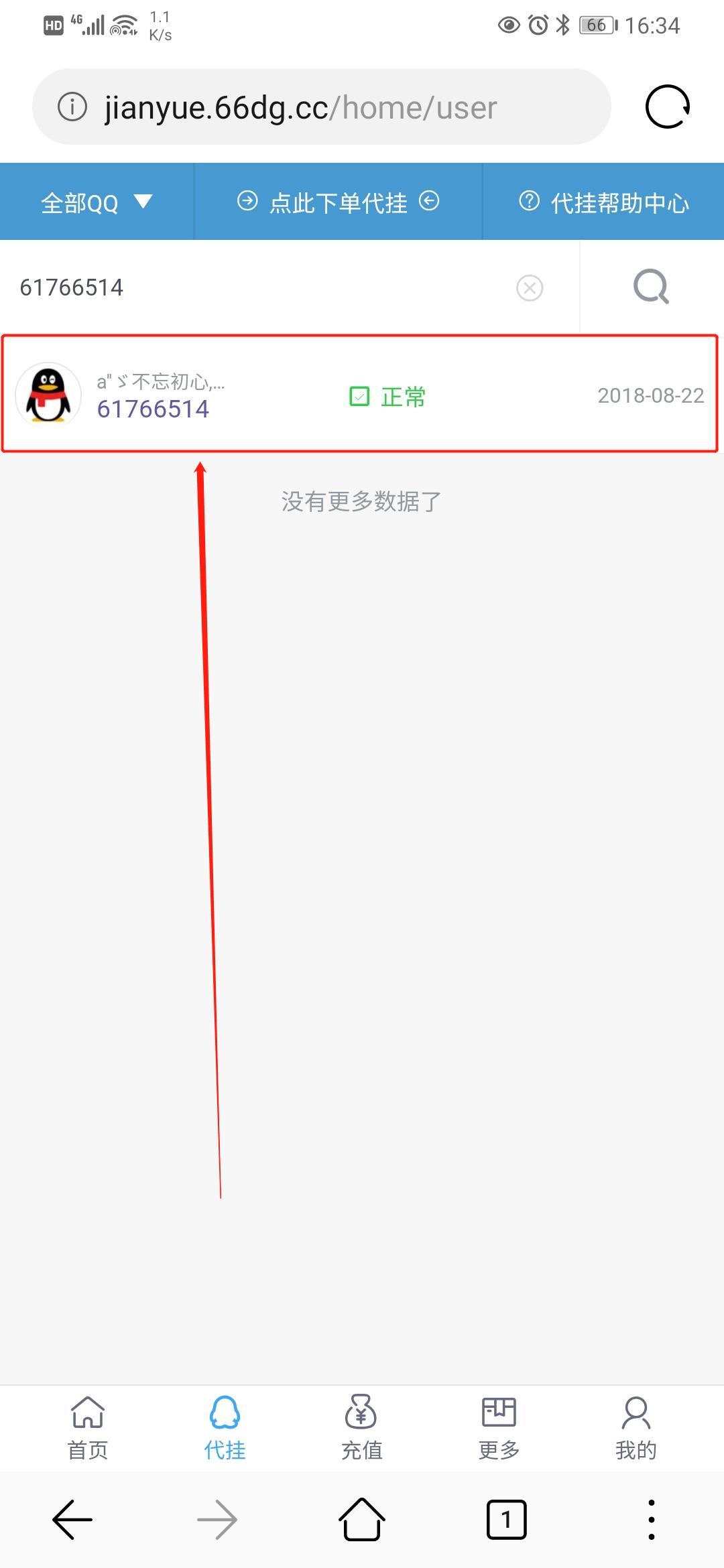This screenshot has width=724, height=1568.
Task: Clear the search text with the X icon
Action: 530,288
